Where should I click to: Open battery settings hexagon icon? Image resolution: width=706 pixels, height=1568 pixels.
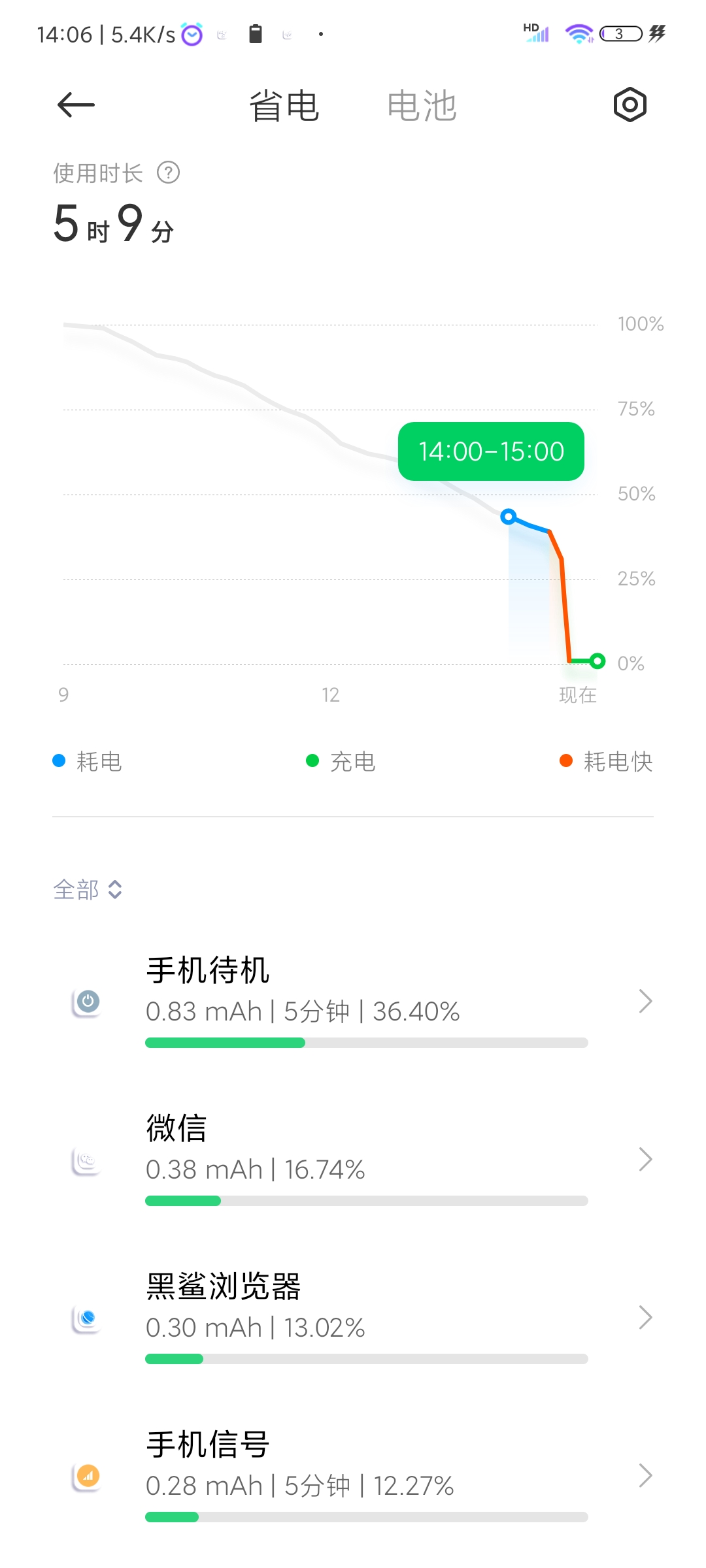630,105
